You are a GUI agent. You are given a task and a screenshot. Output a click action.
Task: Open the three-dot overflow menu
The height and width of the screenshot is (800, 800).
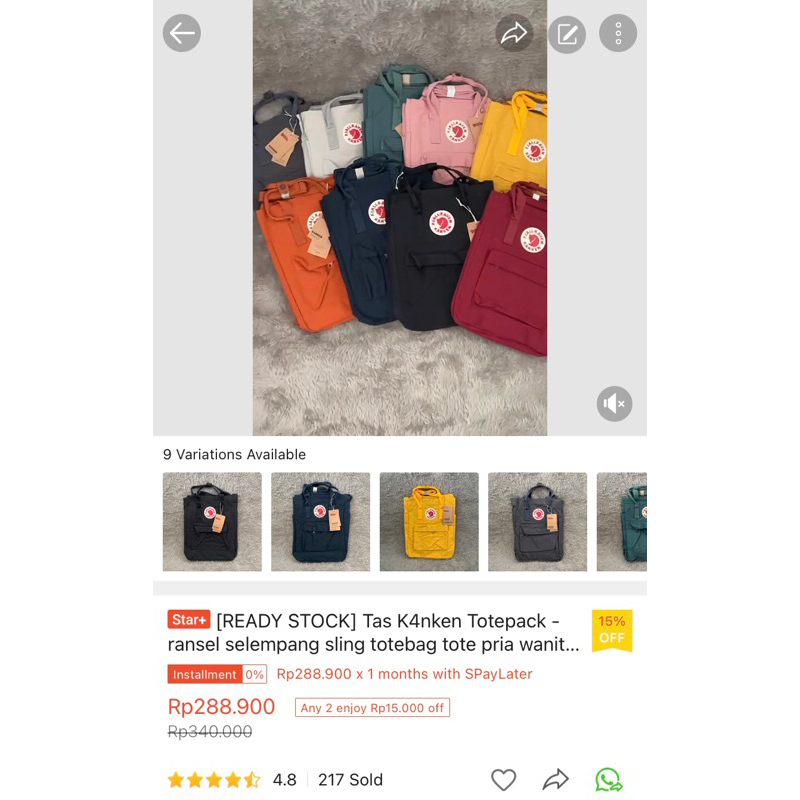[618, 33]
